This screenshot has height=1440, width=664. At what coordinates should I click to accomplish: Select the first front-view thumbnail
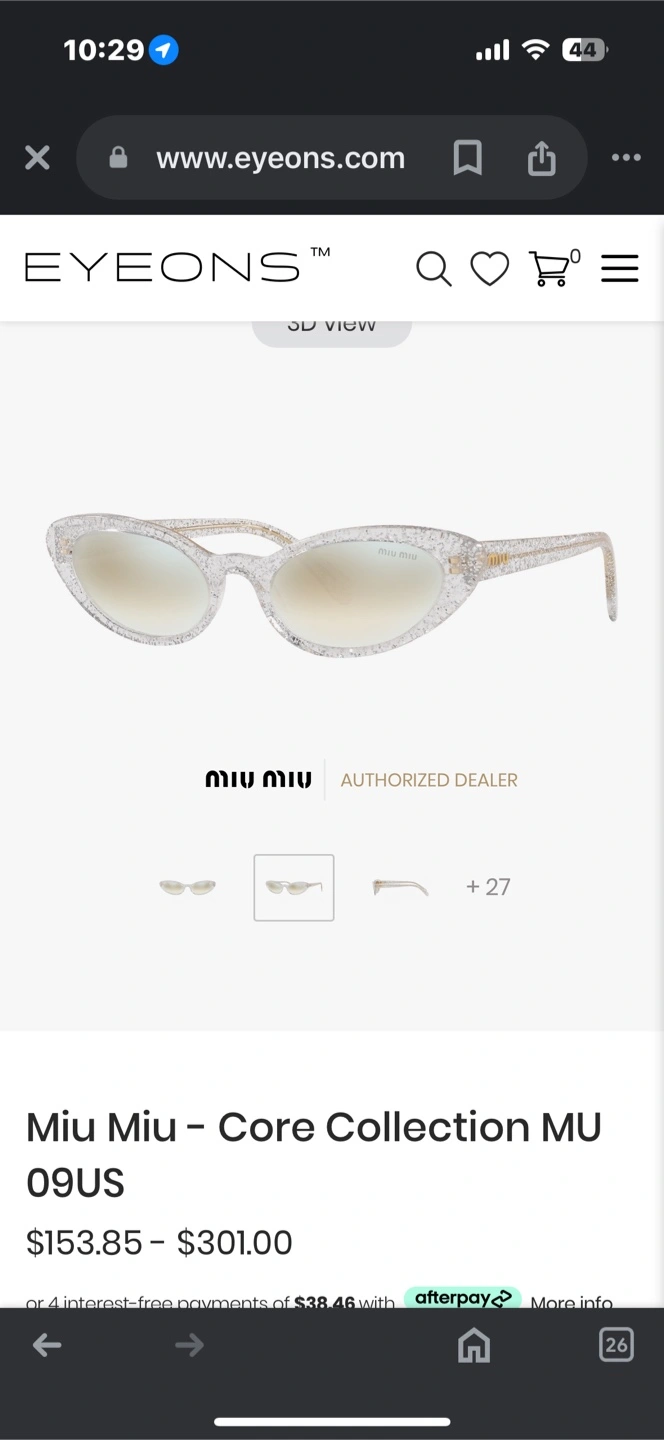tap(188, 887)
